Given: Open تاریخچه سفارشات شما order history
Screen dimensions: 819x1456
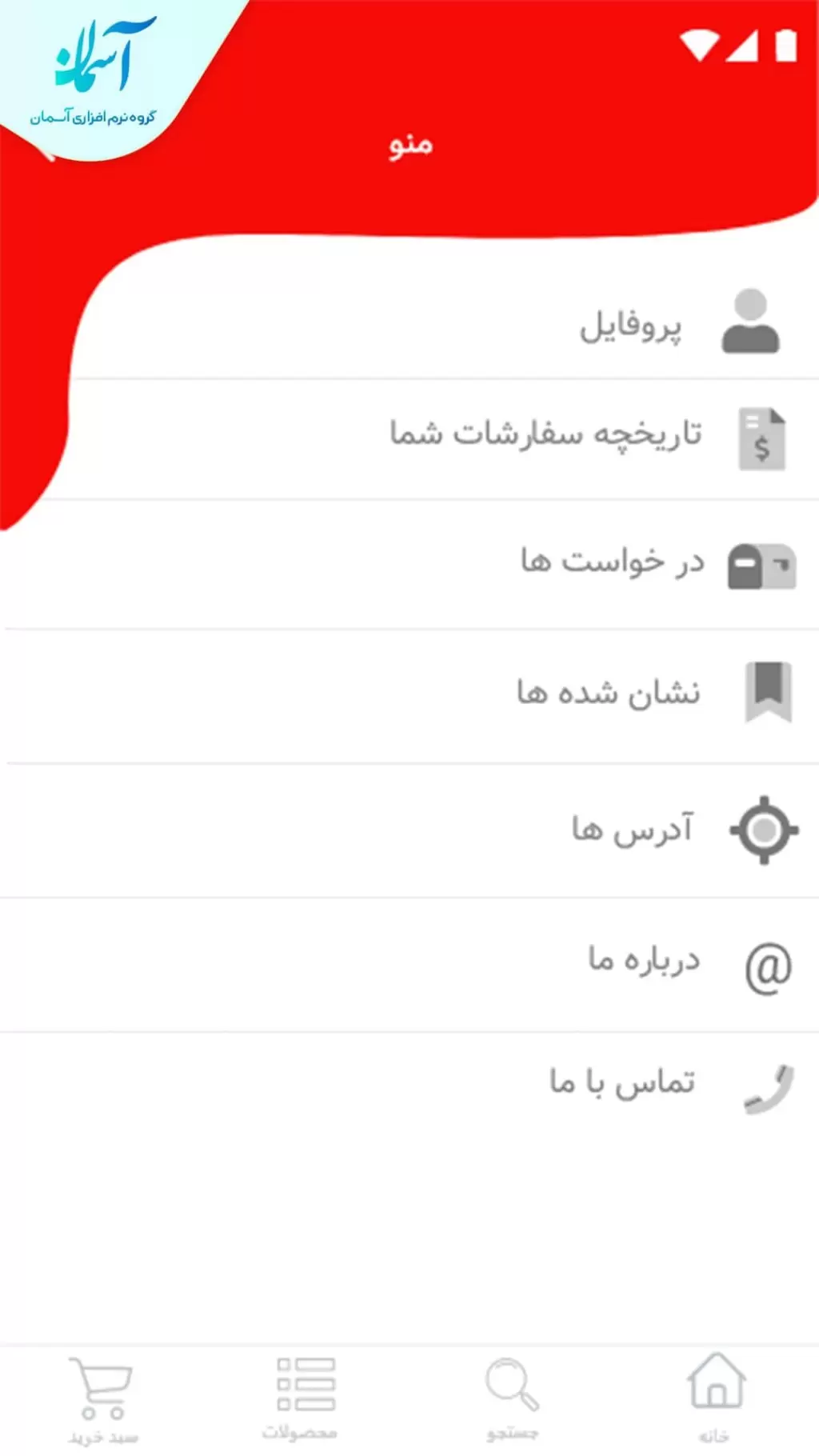Looking at the screenshot, I should point(545,434).
